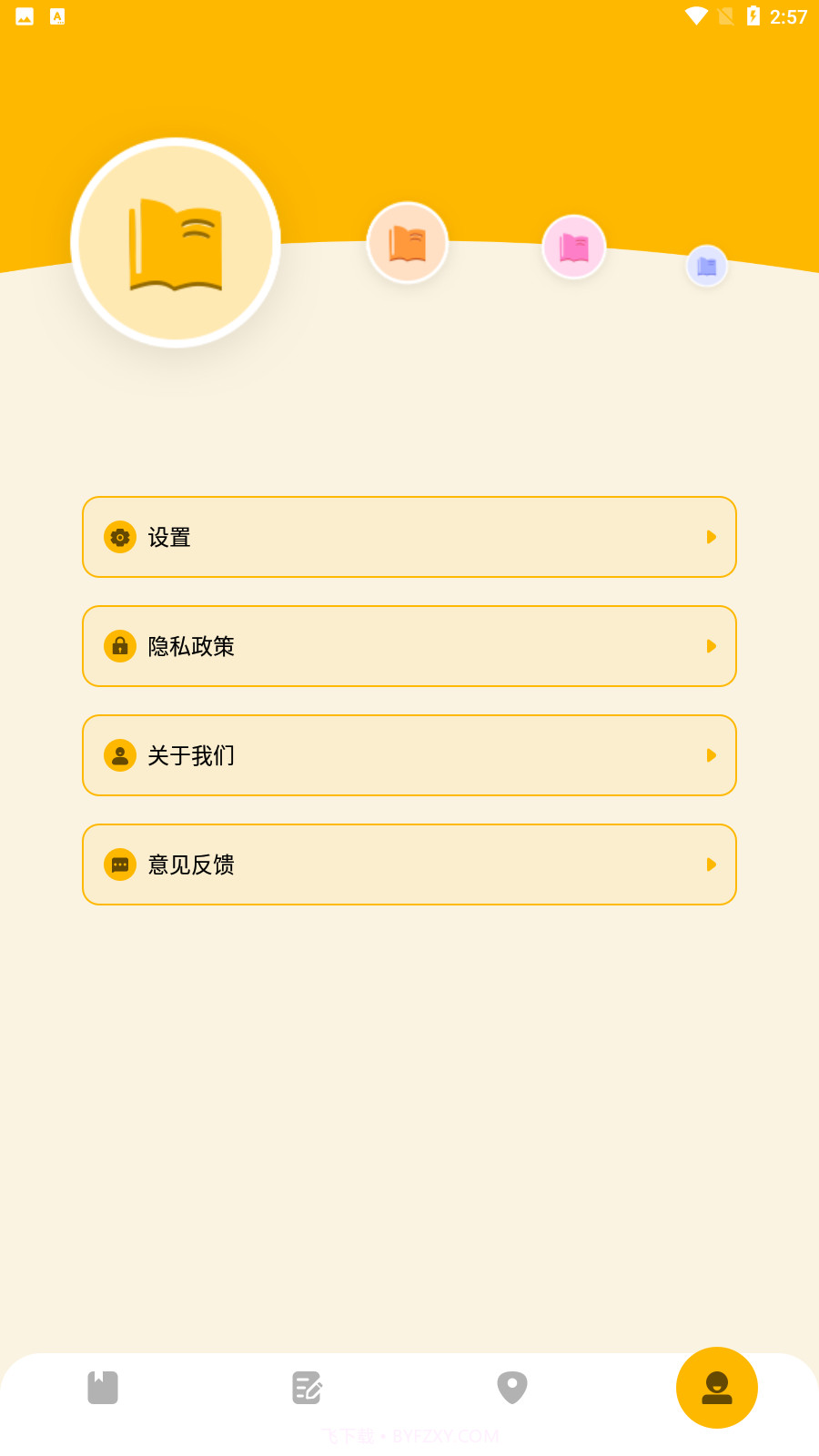
Task: Open the 隐私政策 privacy policy entry
Action: click(x=409, y=646)
